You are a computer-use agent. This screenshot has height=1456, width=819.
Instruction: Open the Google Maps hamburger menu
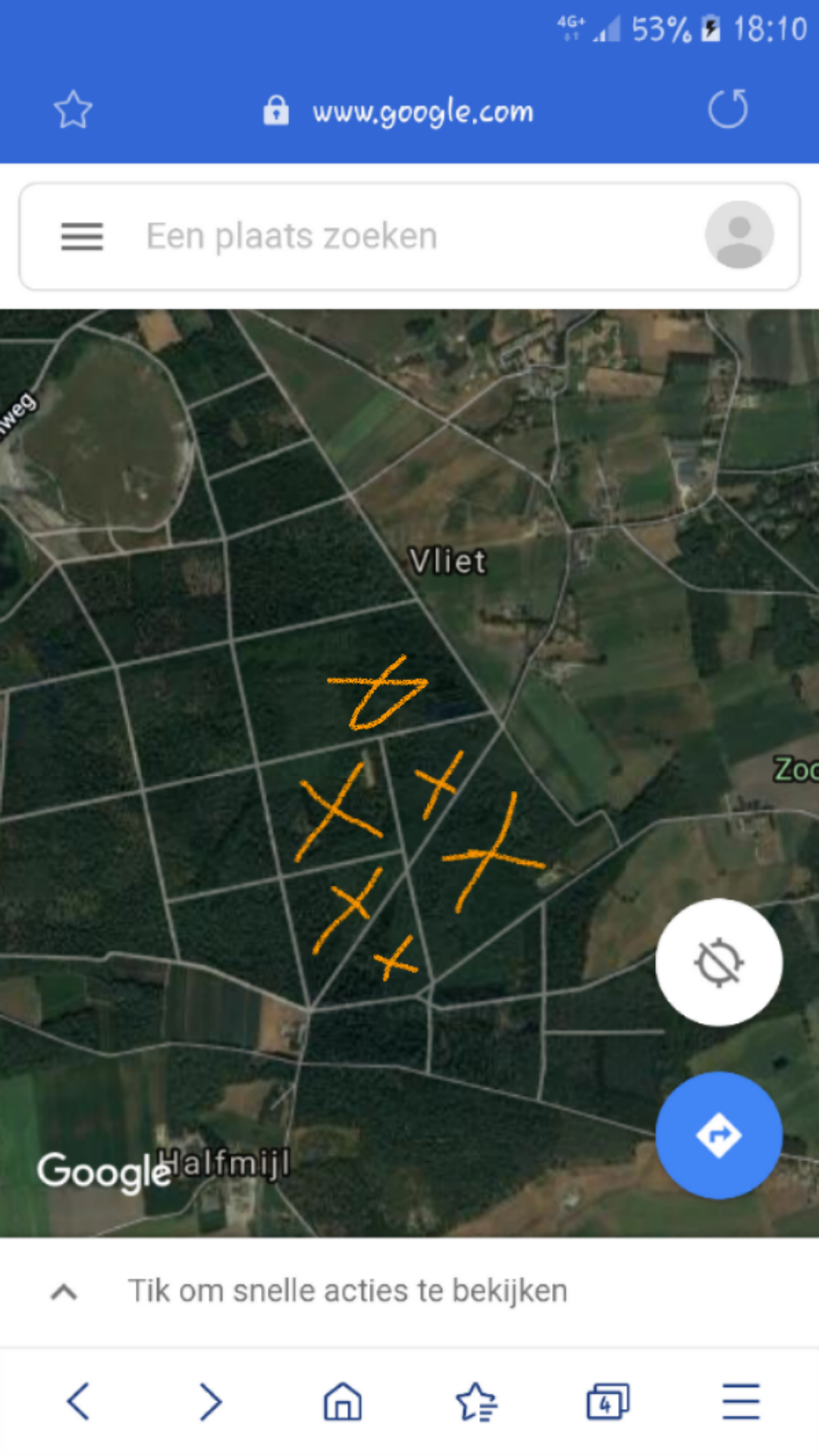(x=82, y=237)
